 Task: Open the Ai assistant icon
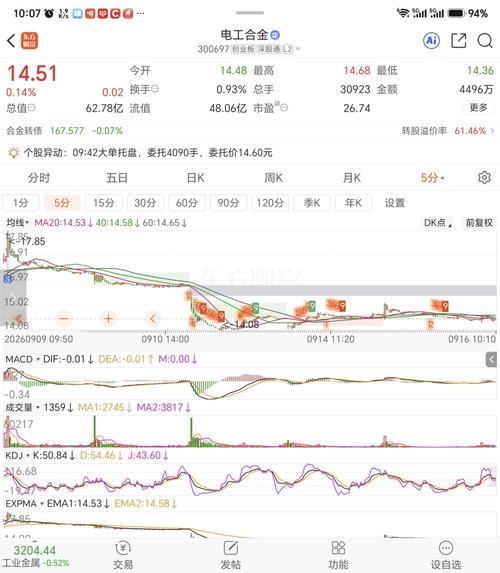point(431,40)
